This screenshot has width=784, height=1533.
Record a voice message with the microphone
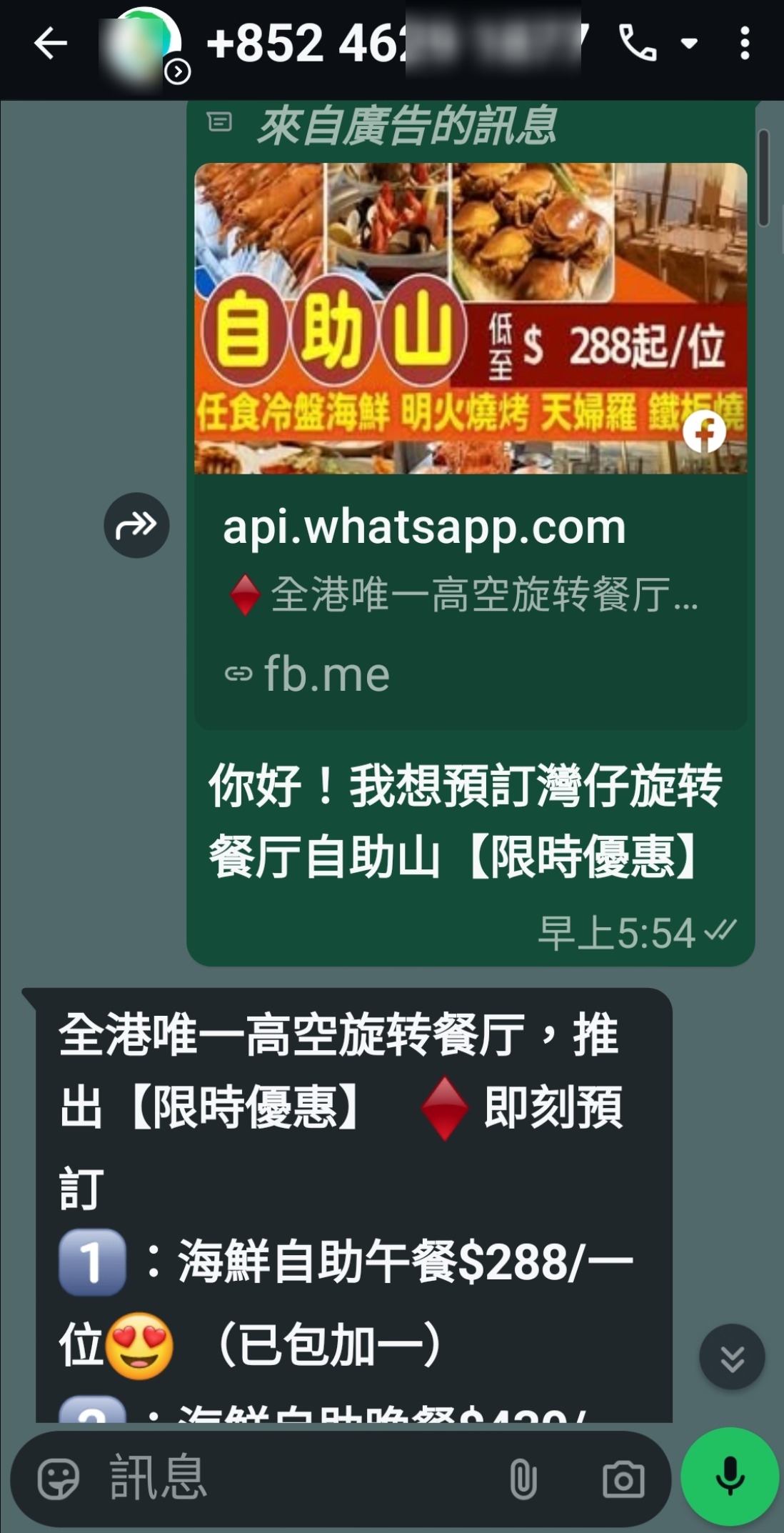pos(730,1476)
